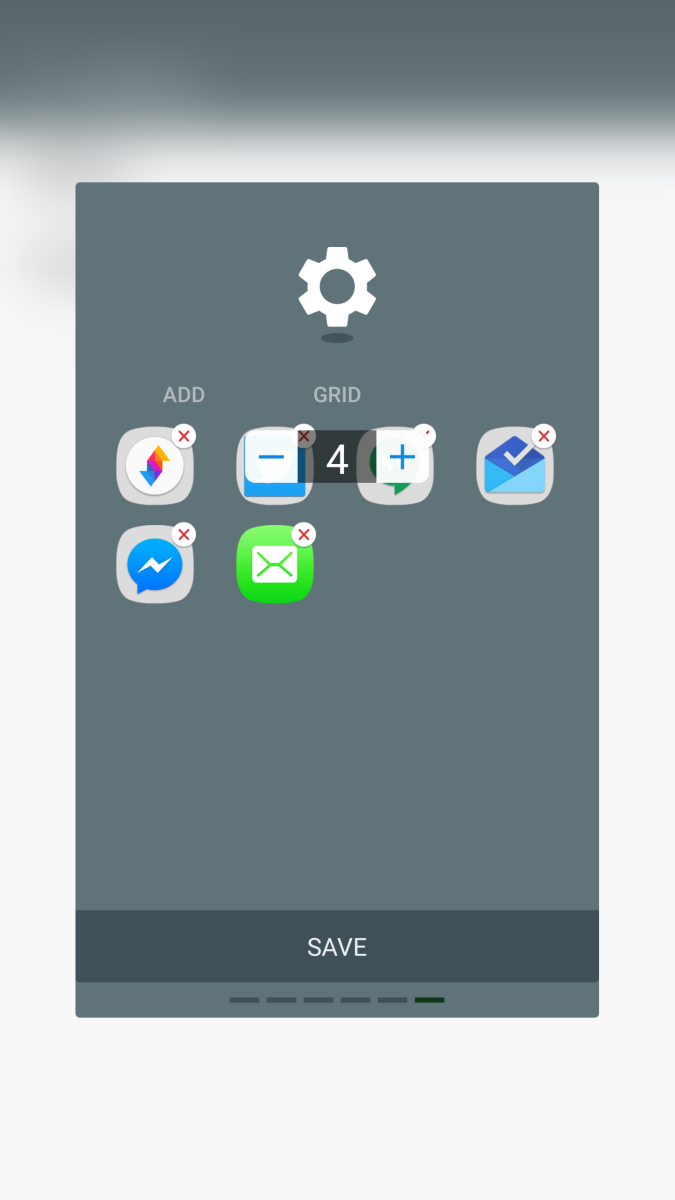Increase grid size with the plus button

point(402,458)
